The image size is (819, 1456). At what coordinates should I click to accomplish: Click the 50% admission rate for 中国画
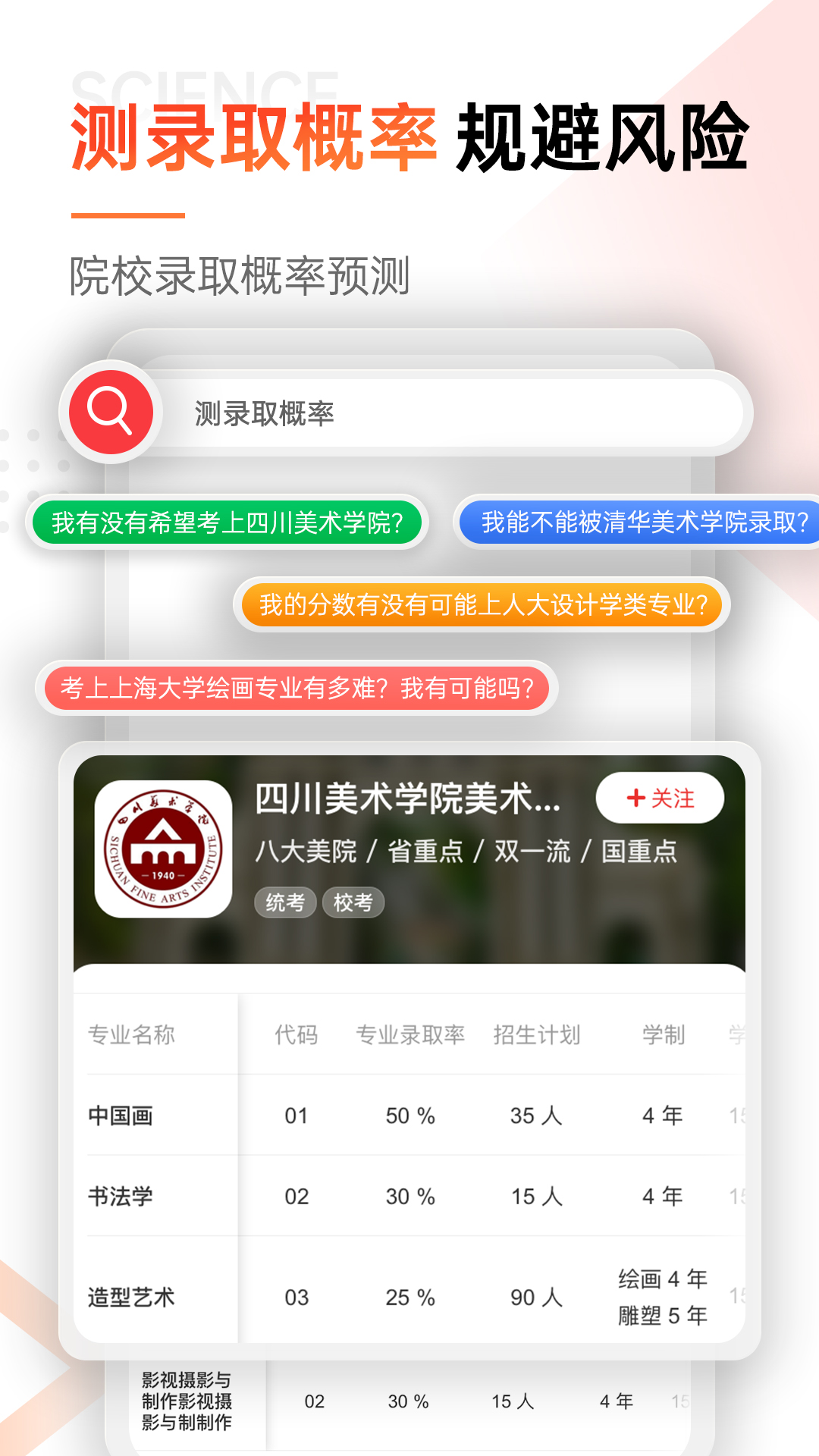[409, 1116]
